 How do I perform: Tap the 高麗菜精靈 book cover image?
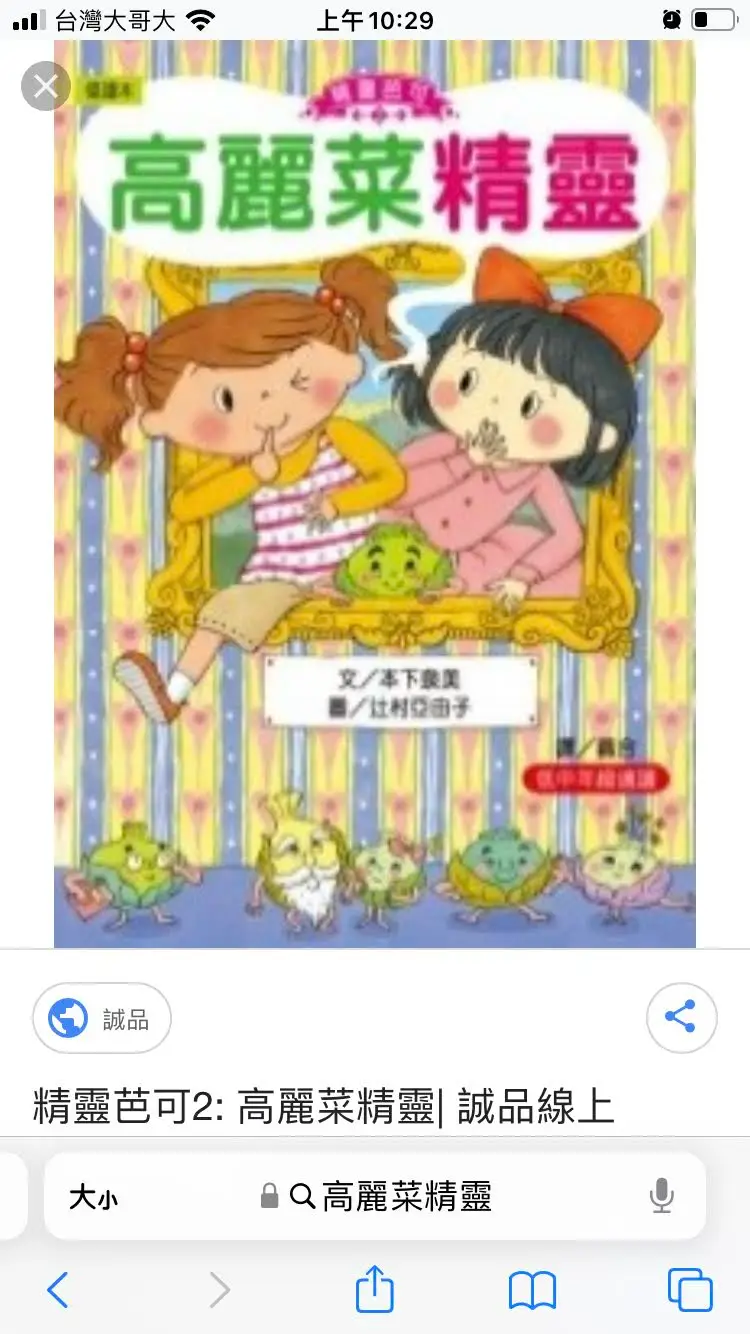(375, 495)
